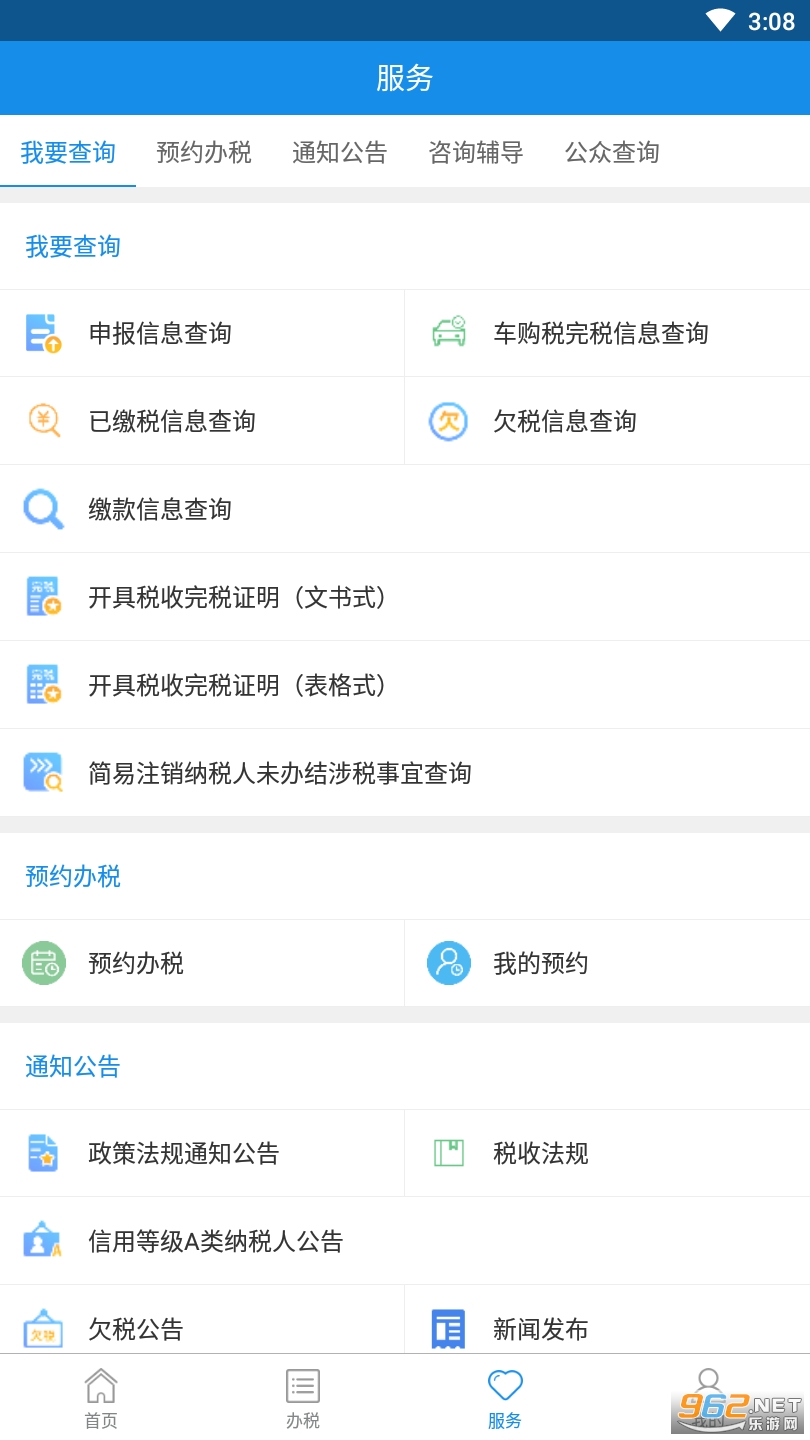The width and height of the screenshot is (810, 1440).
Task: Open 申报信息查询
Action: tap(160, 334)
